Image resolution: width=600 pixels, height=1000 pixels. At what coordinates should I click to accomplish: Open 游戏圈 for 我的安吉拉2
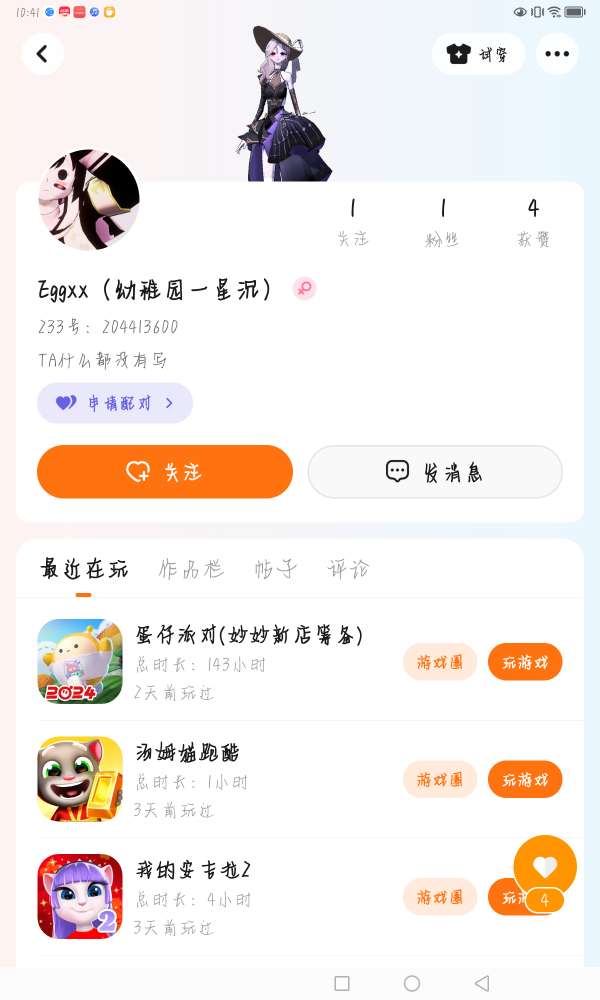440,897
